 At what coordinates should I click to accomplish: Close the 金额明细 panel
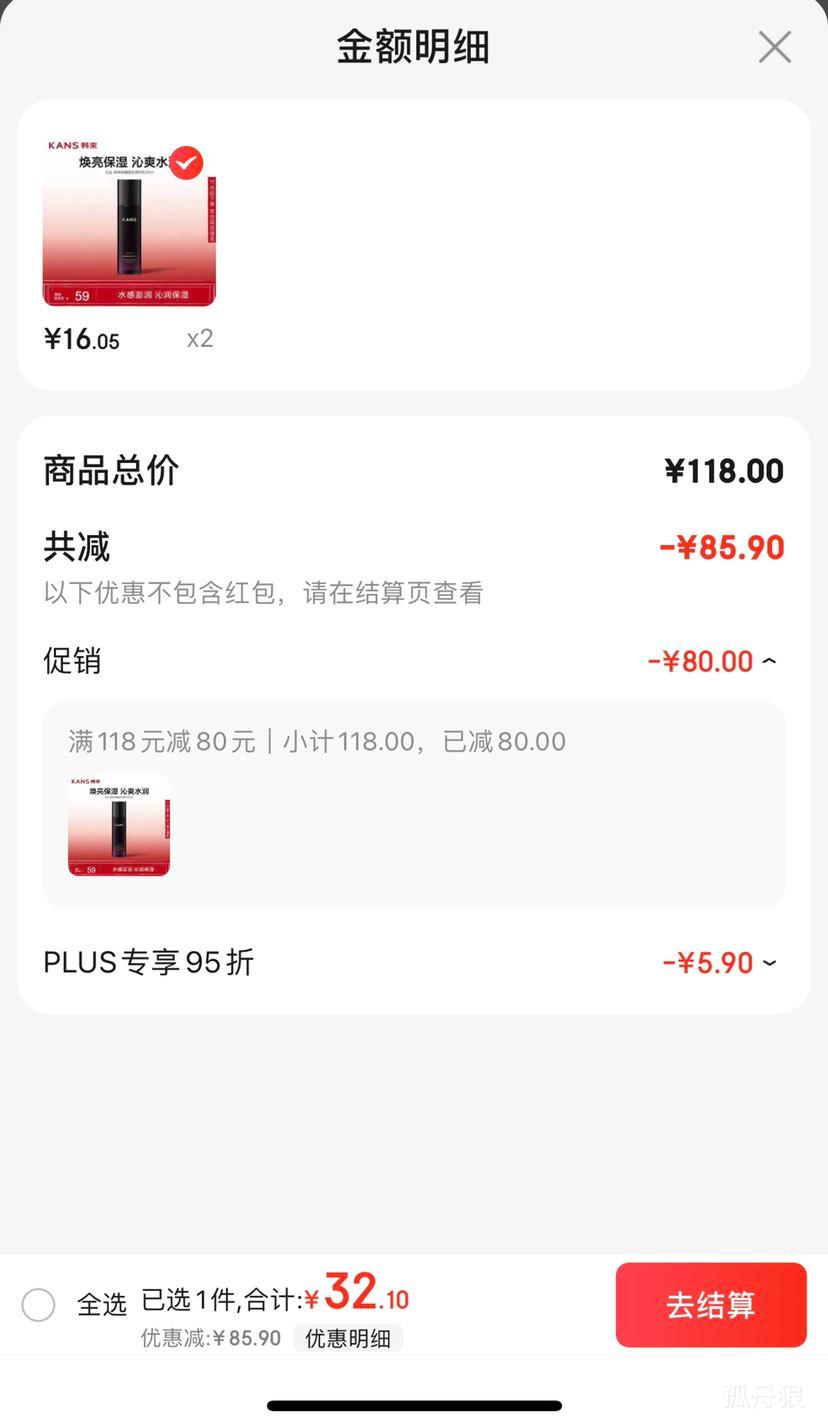pos(774,47)
